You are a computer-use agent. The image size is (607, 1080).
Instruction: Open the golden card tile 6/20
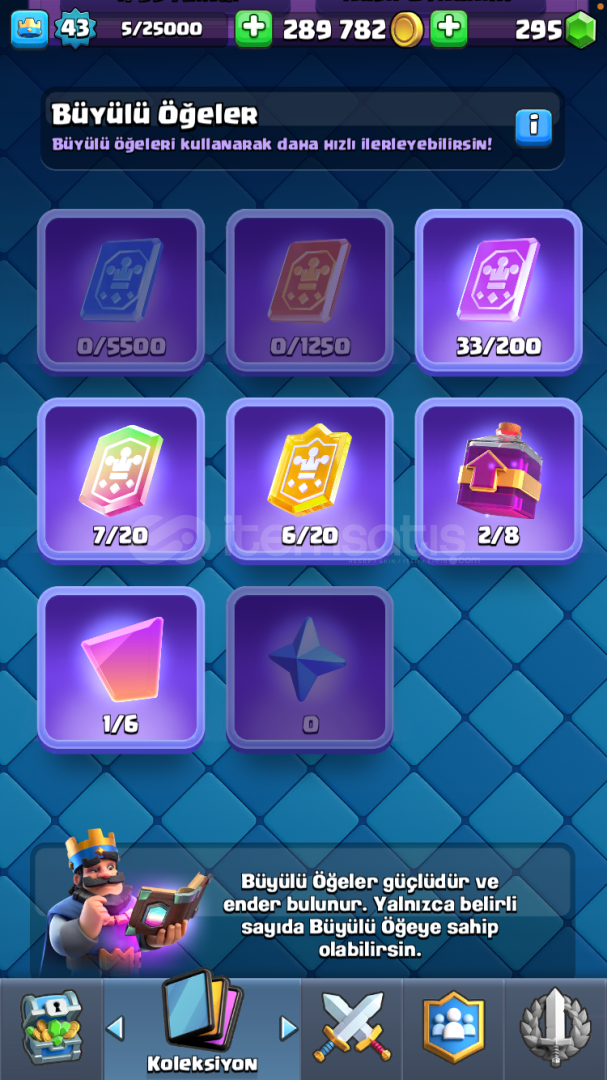(310, 479)
